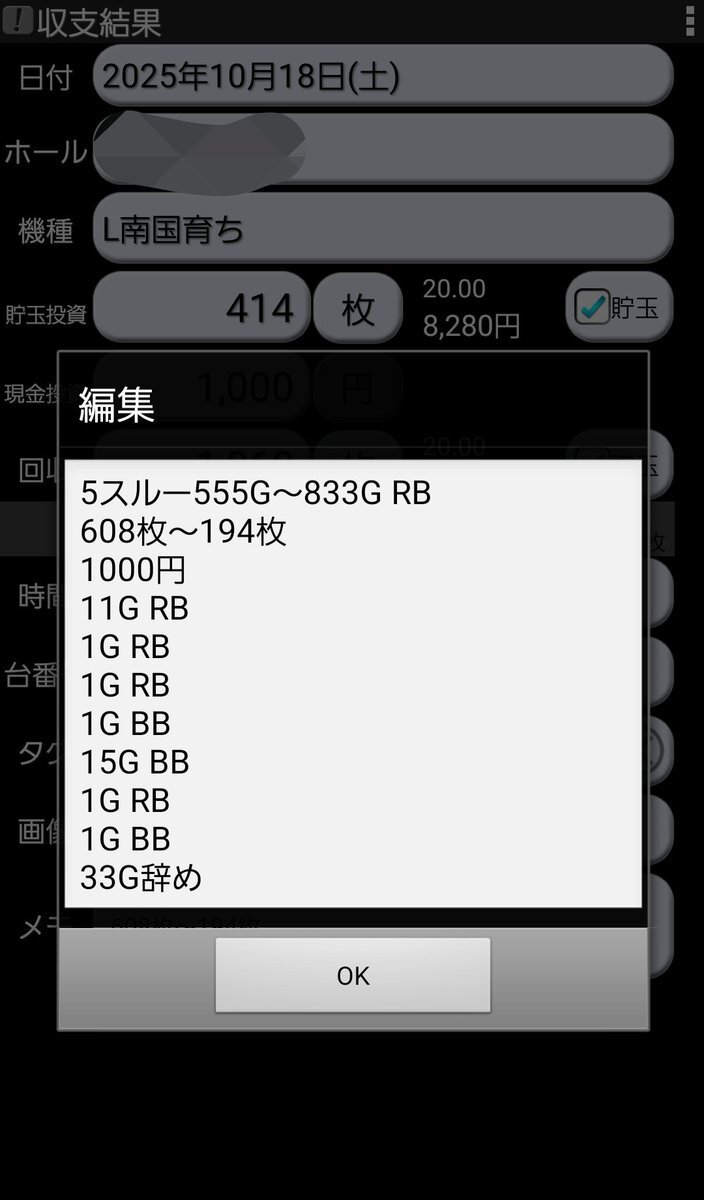Tap the 枚 unit button

pos(357,309)
